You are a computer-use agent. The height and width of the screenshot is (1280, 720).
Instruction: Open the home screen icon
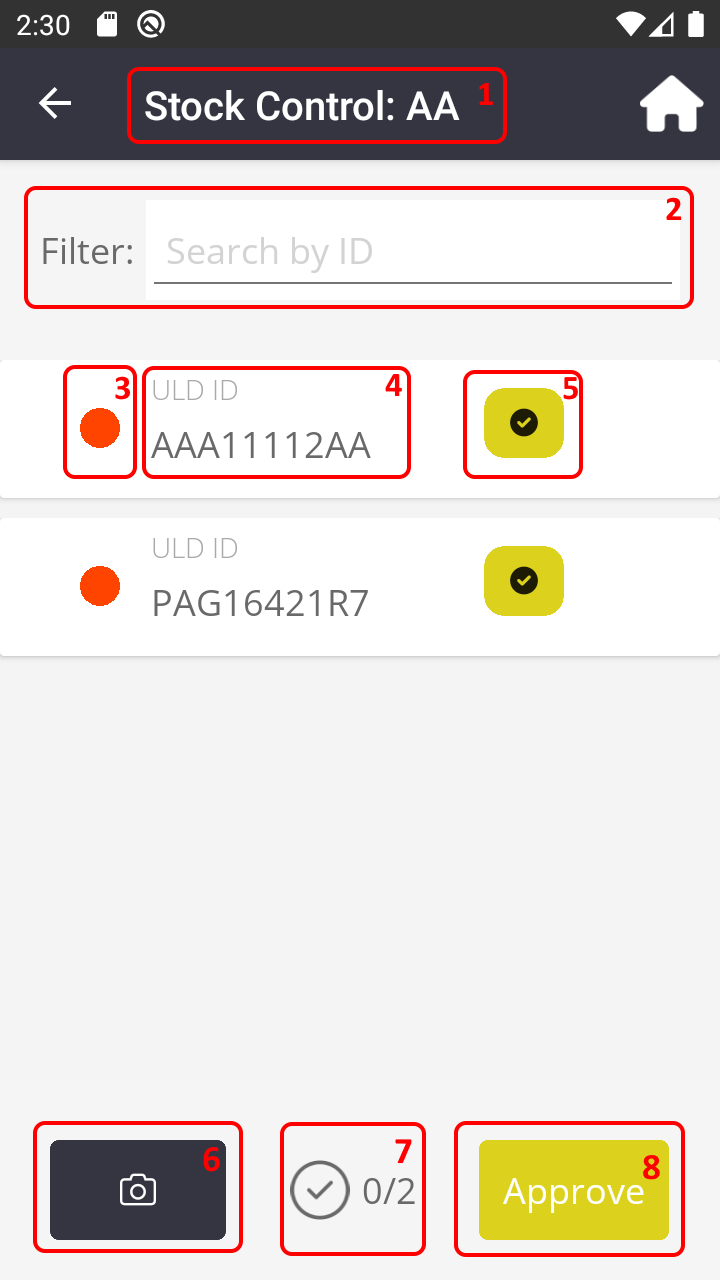click(x=672, y=104)
